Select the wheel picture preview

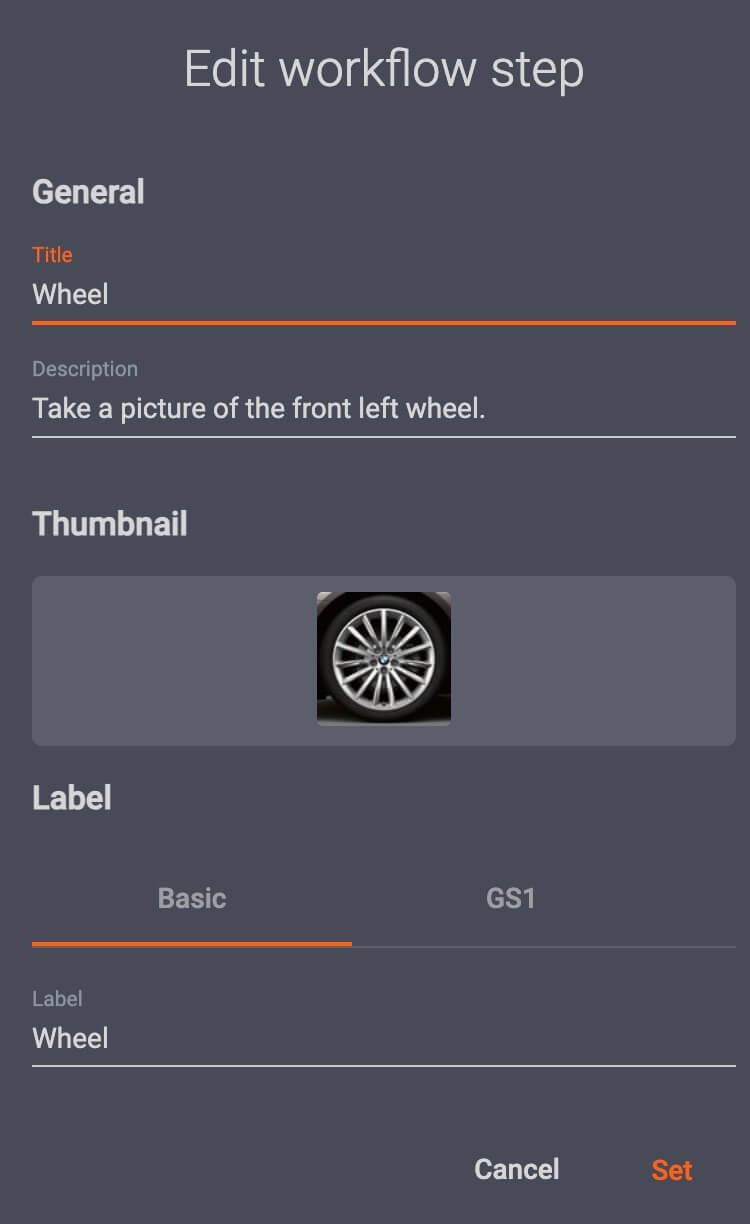383,660
